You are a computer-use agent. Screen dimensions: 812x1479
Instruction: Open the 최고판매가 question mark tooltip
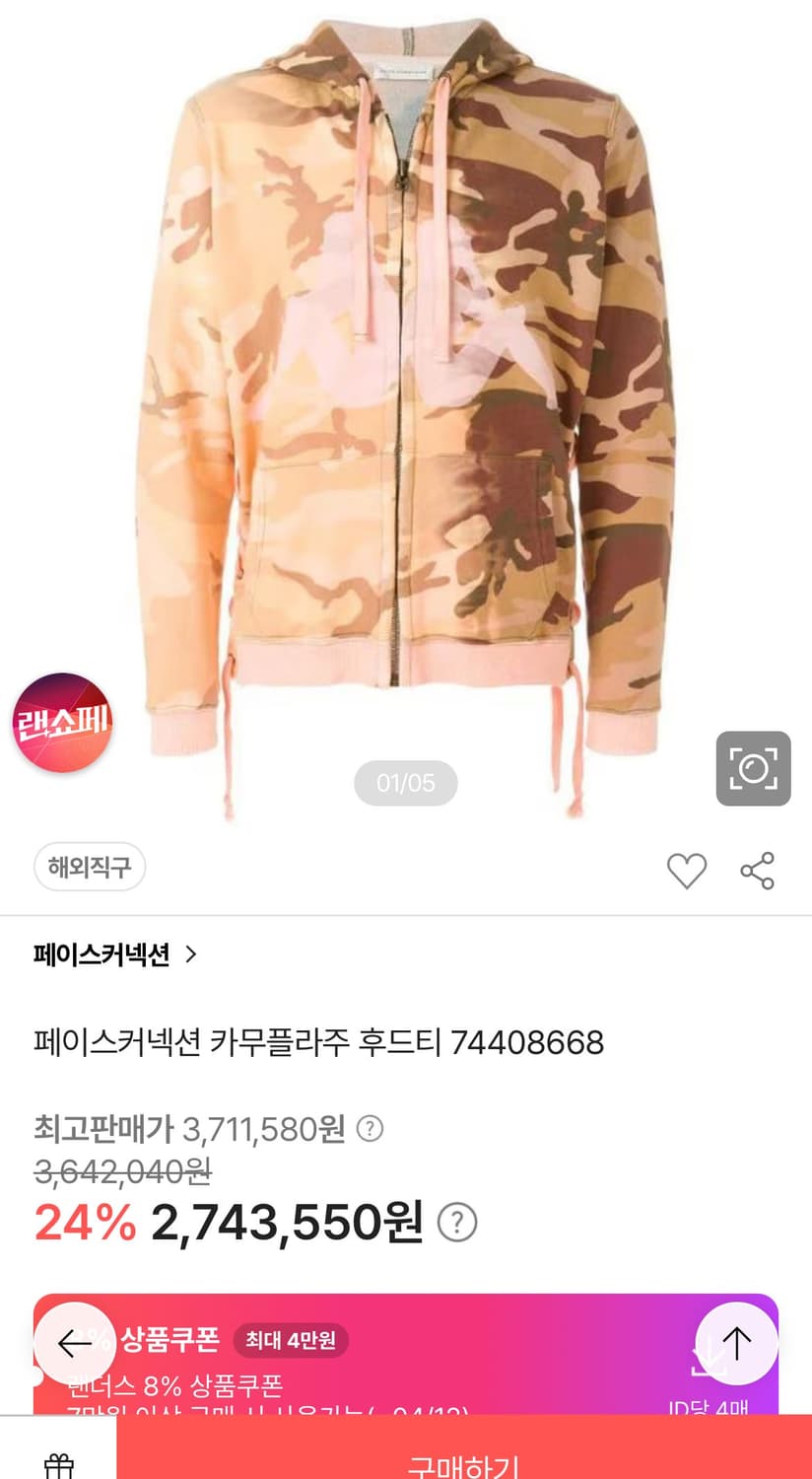click(369, 1129)
